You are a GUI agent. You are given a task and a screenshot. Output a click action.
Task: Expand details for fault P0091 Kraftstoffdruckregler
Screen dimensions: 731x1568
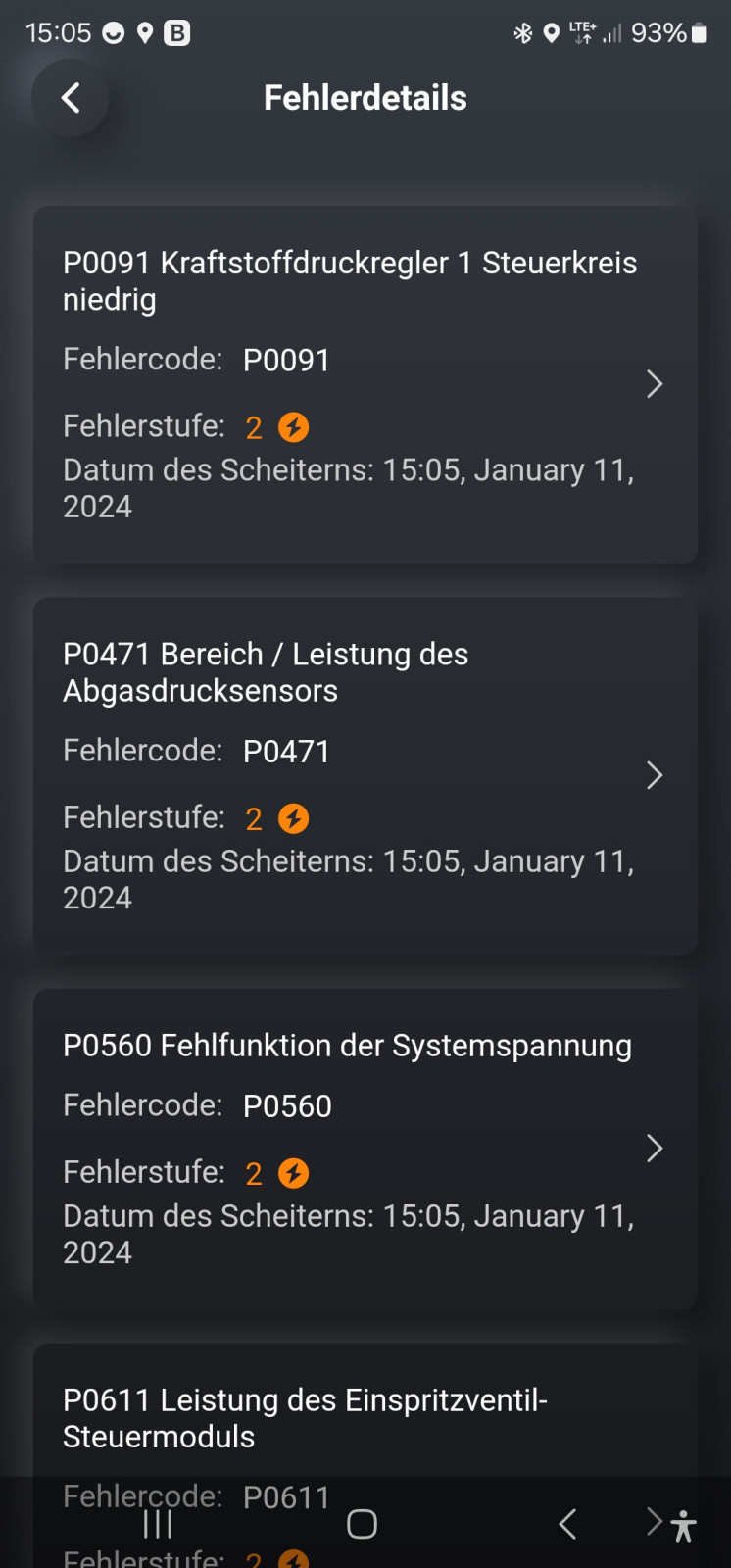pos(655,384)
